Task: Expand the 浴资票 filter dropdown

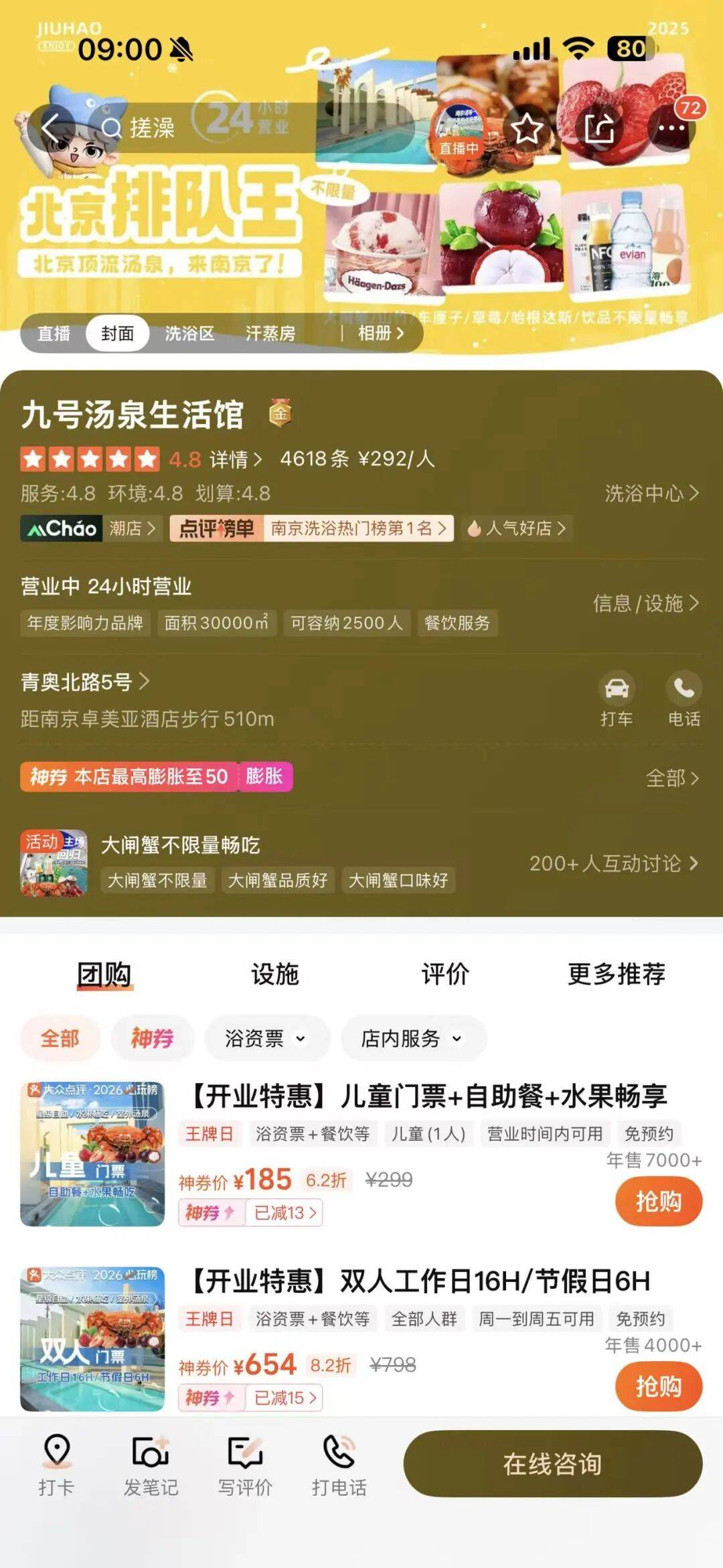Action: pyautogui.click(x=266, y=1038)
